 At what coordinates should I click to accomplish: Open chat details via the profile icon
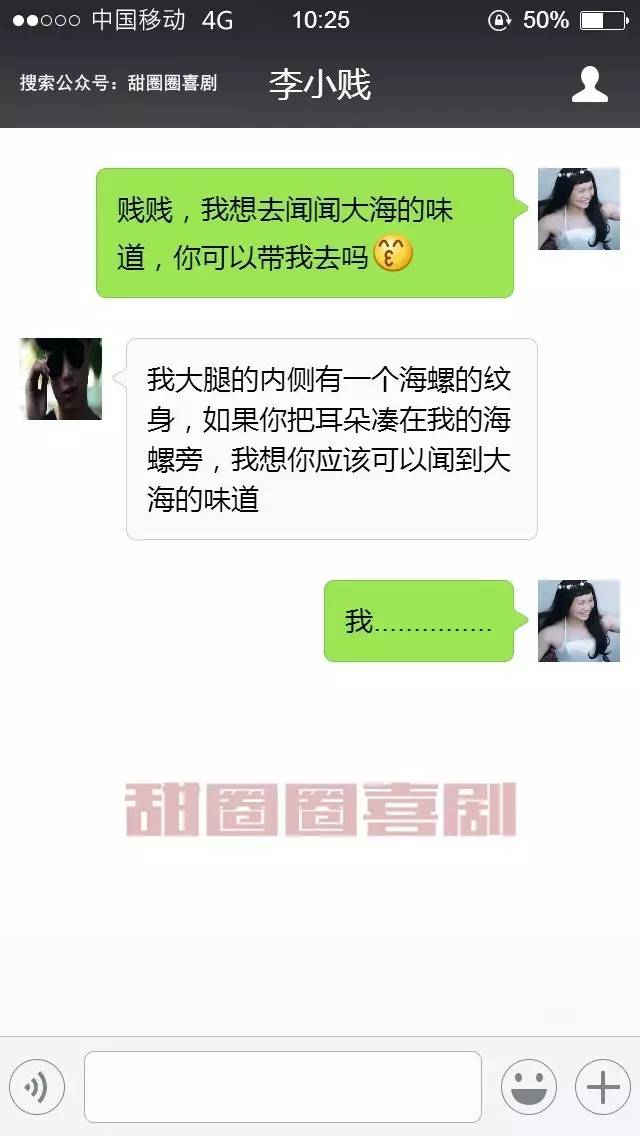tap(590, 84)
